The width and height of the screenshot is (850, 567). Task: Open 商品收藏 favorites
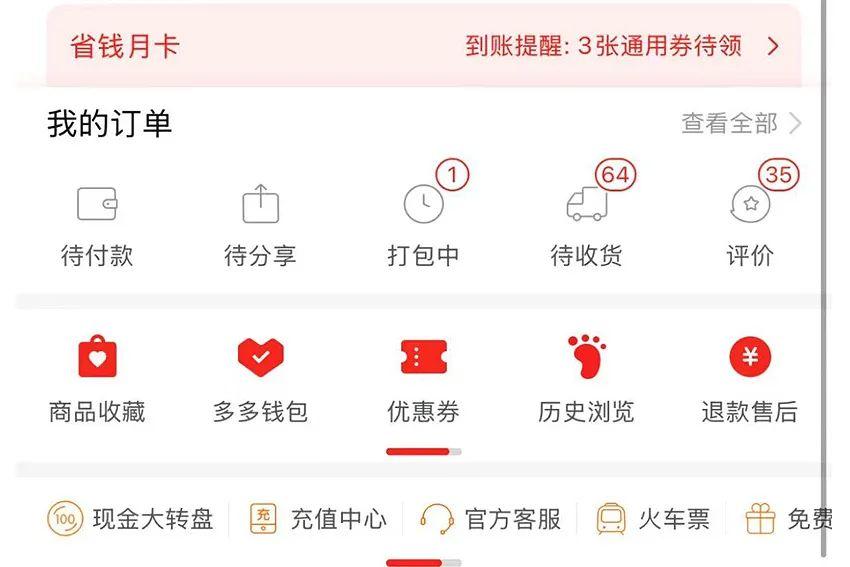97,380
